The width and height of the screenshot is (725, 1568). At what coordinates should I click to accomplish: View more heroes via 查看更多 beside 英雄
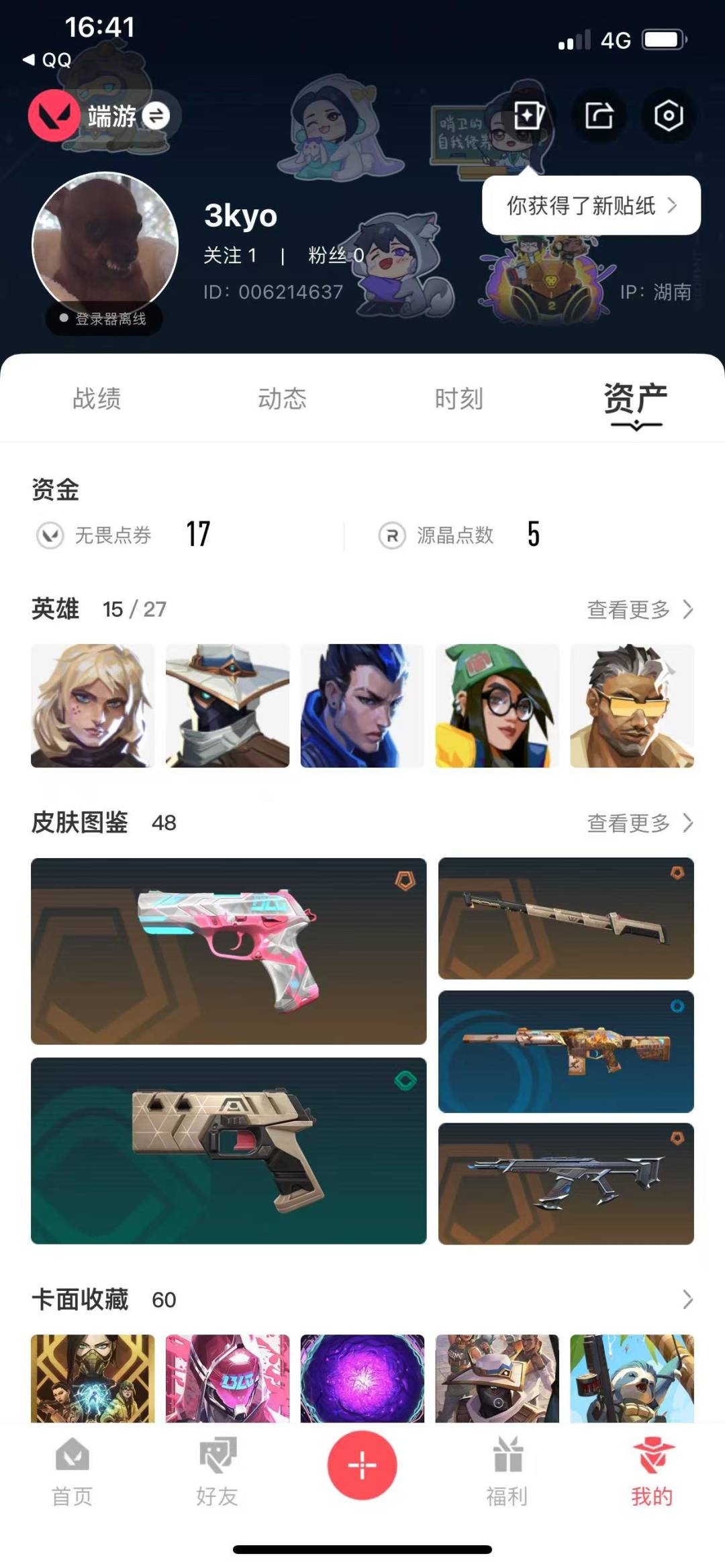(x=639, y=609)
